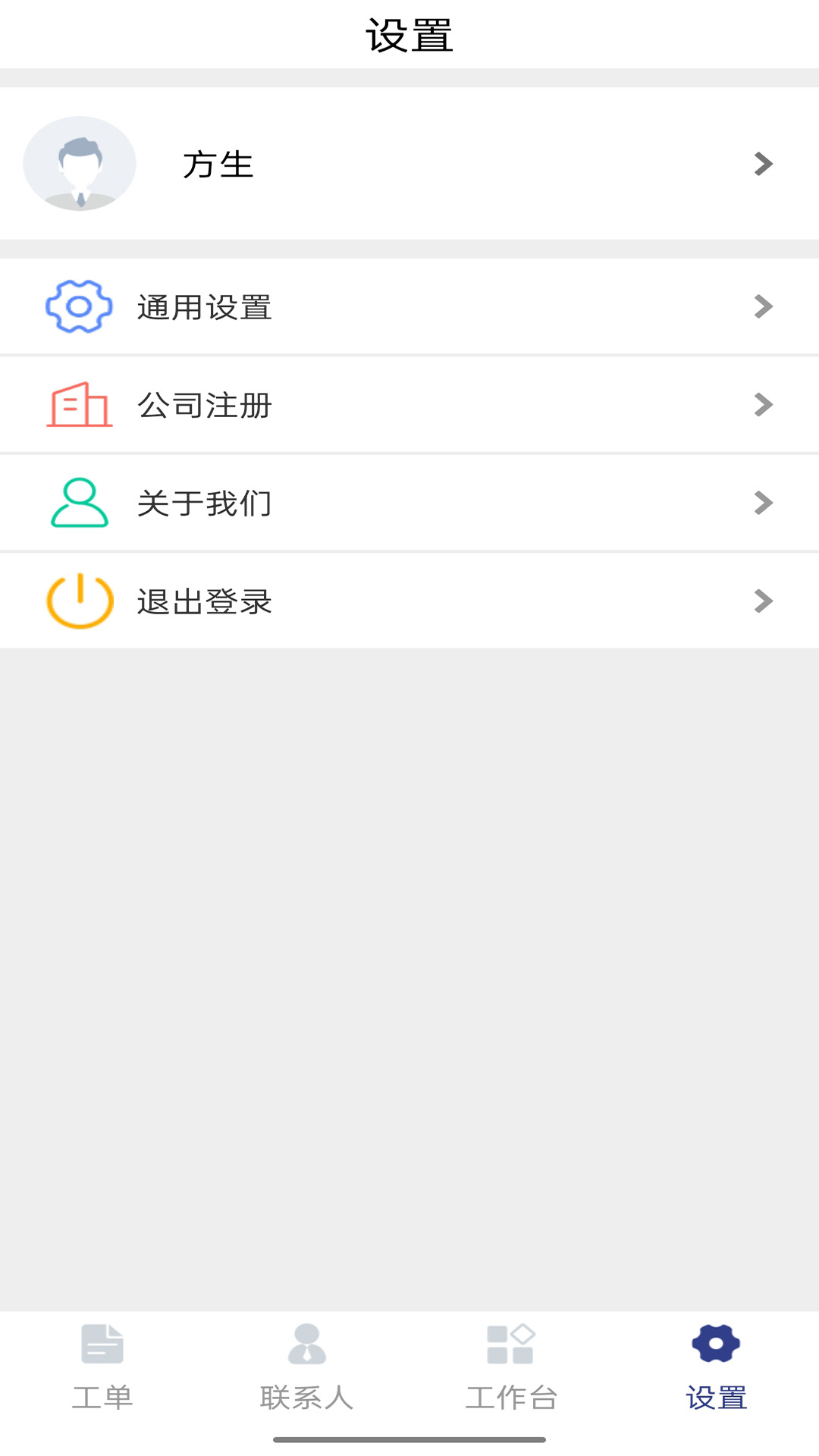Click the user avatar image
Screen dimensions: 819x1456
tap(80, 164)
